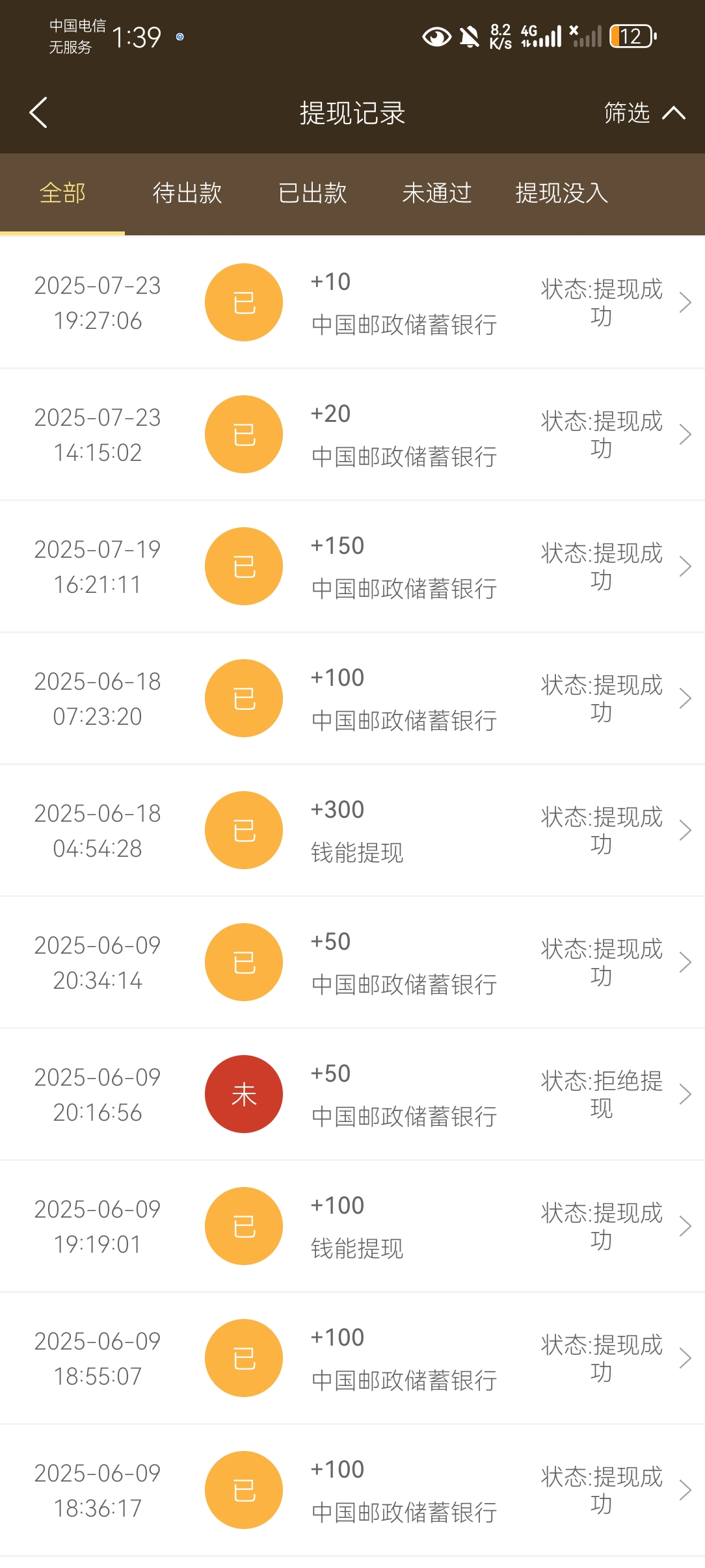Switch to the 已出款 tab
This screenshot has width=705, height=1568.
click(x=312, y=193)
